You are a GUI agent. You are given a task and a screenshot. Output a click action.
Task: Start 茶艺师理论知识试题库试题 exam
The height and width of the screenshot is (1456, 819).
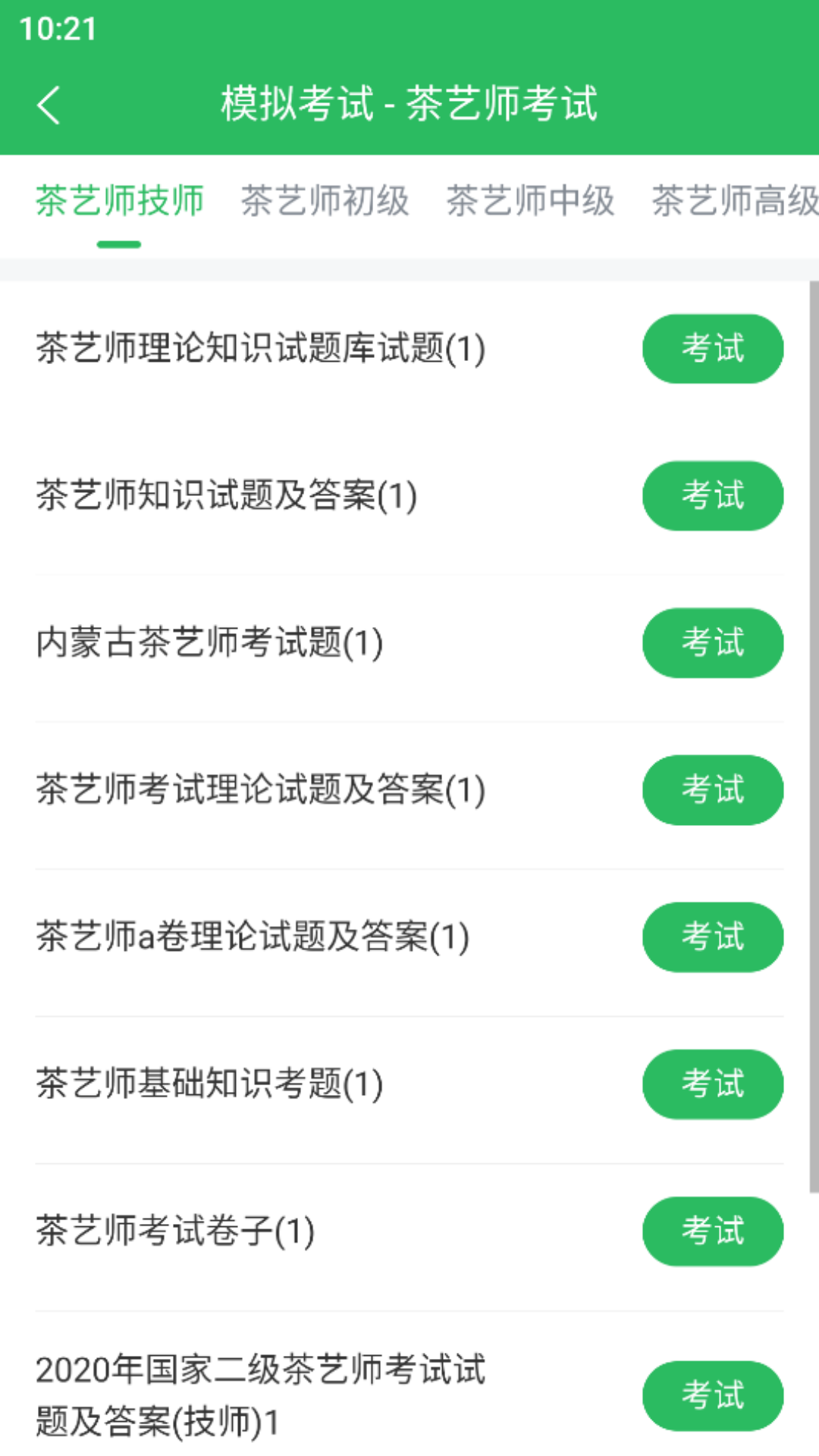click(x=712, y=348)
